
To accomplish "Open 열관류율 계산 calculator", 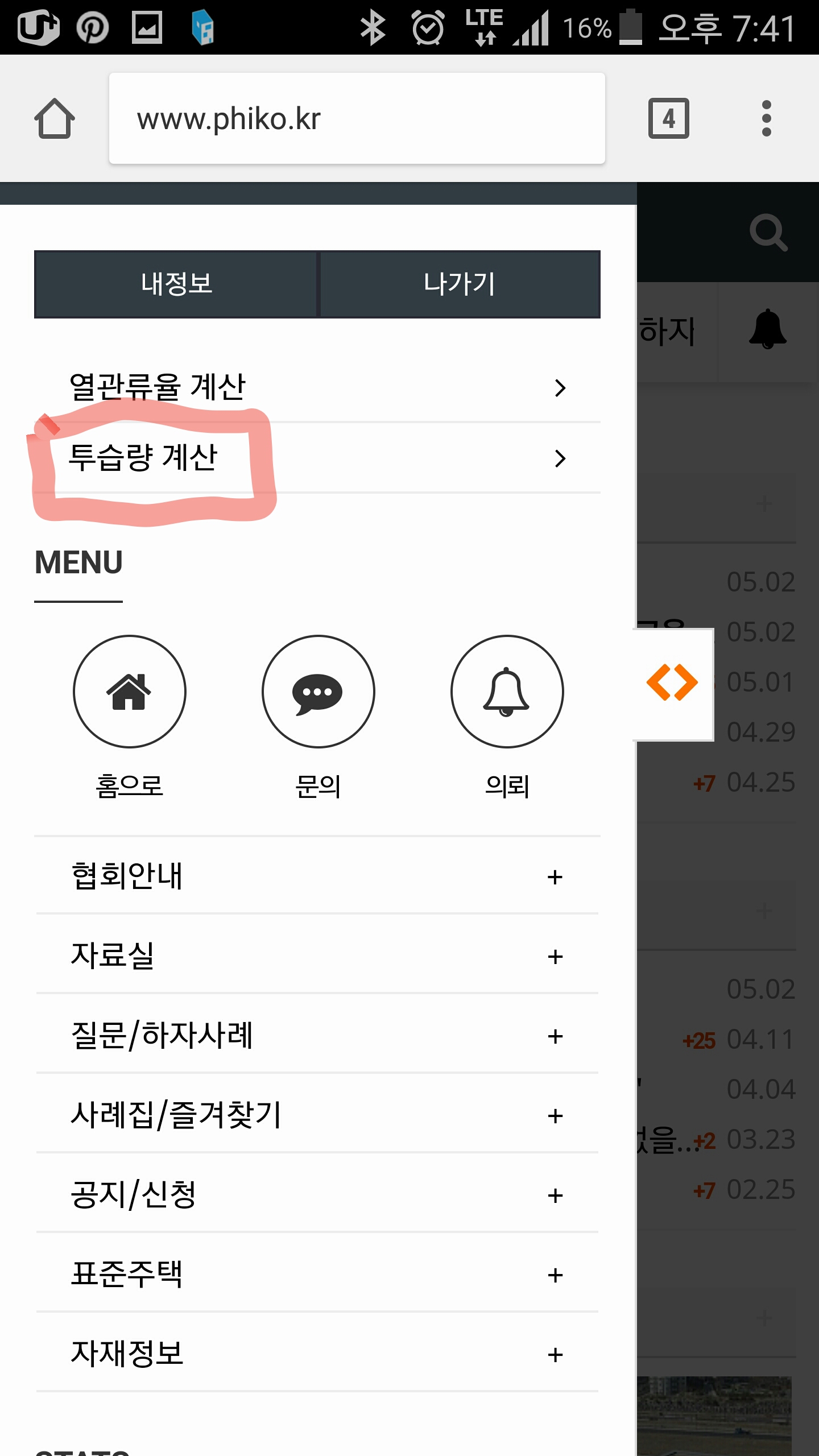I will tap(316, 387).
